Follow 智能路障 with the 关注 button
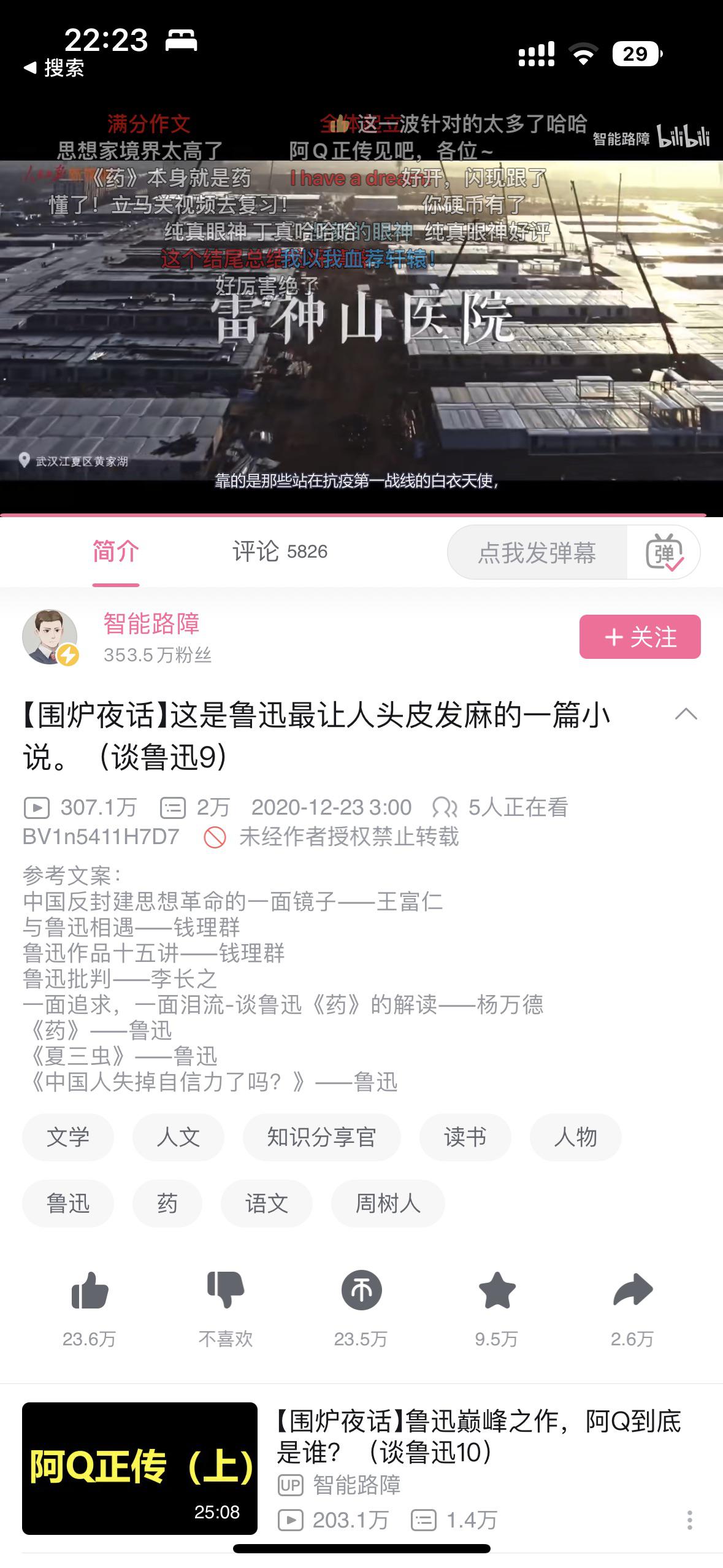Screen dimensions: 723x1568 point(640,637)
